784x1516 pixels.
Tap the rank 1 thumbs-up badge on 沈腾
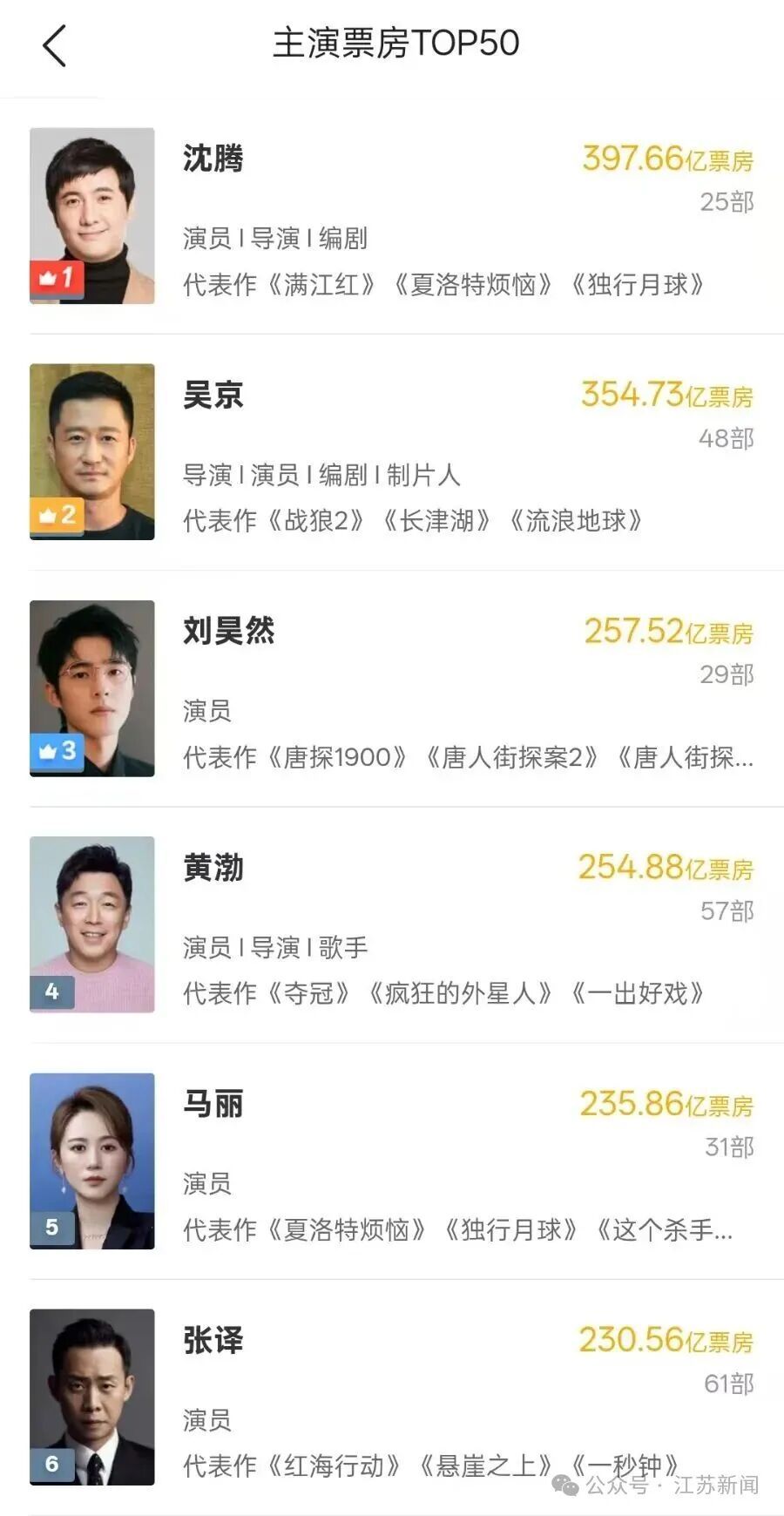click(55, 280)
